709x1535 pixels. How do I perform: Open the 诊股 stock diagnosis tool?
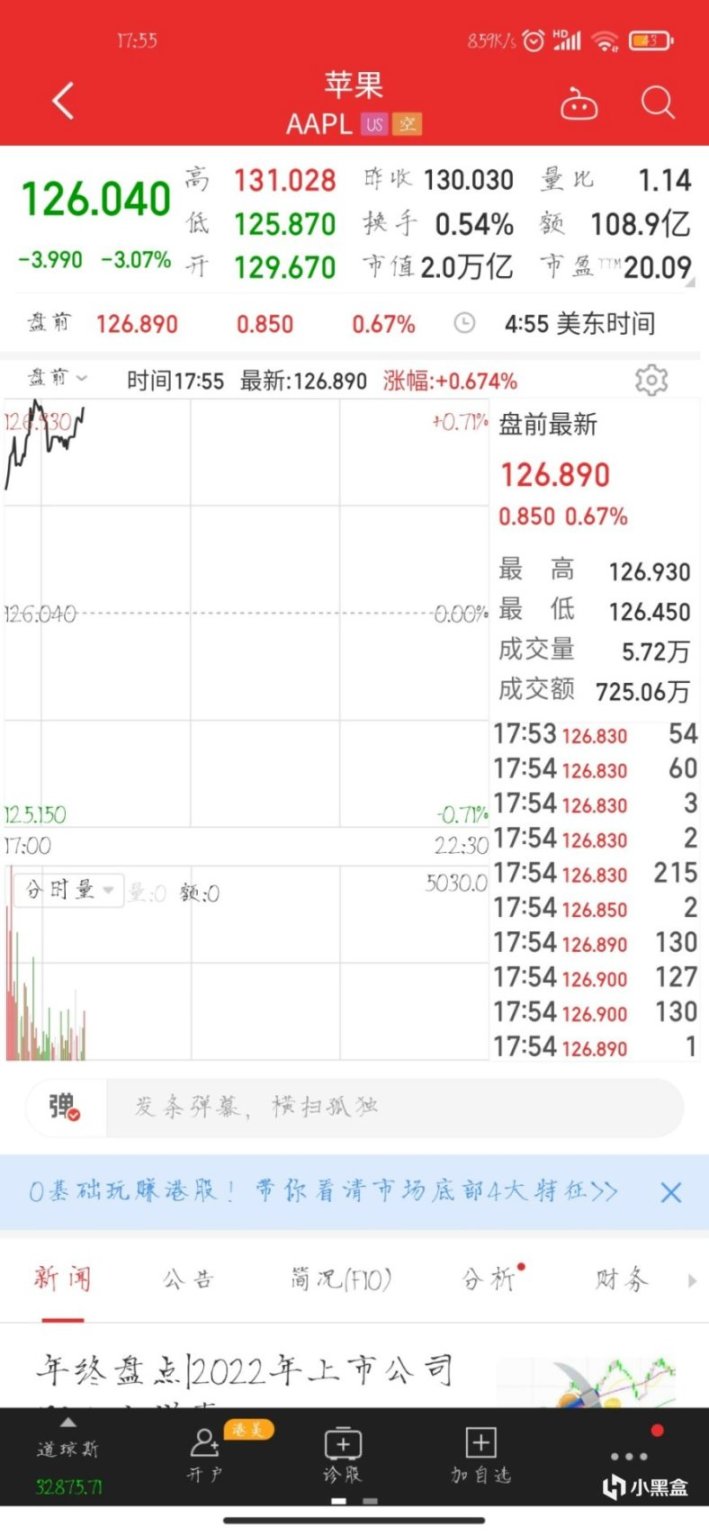(342, 1454)
